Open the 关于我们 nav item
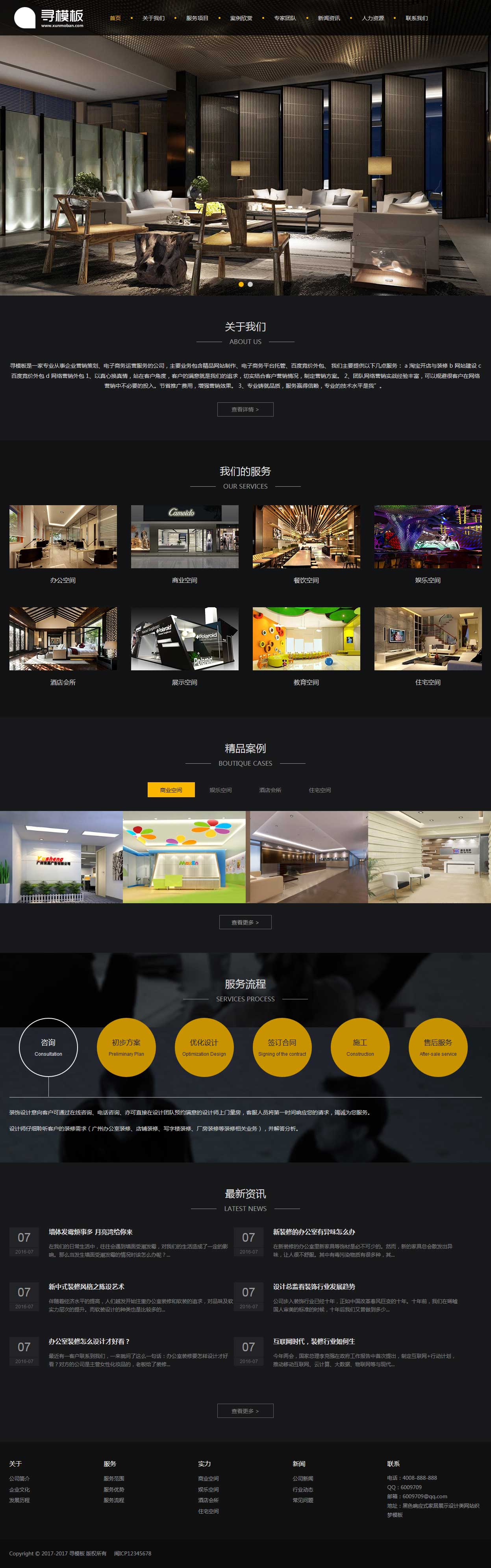 [x=153, y=18]
